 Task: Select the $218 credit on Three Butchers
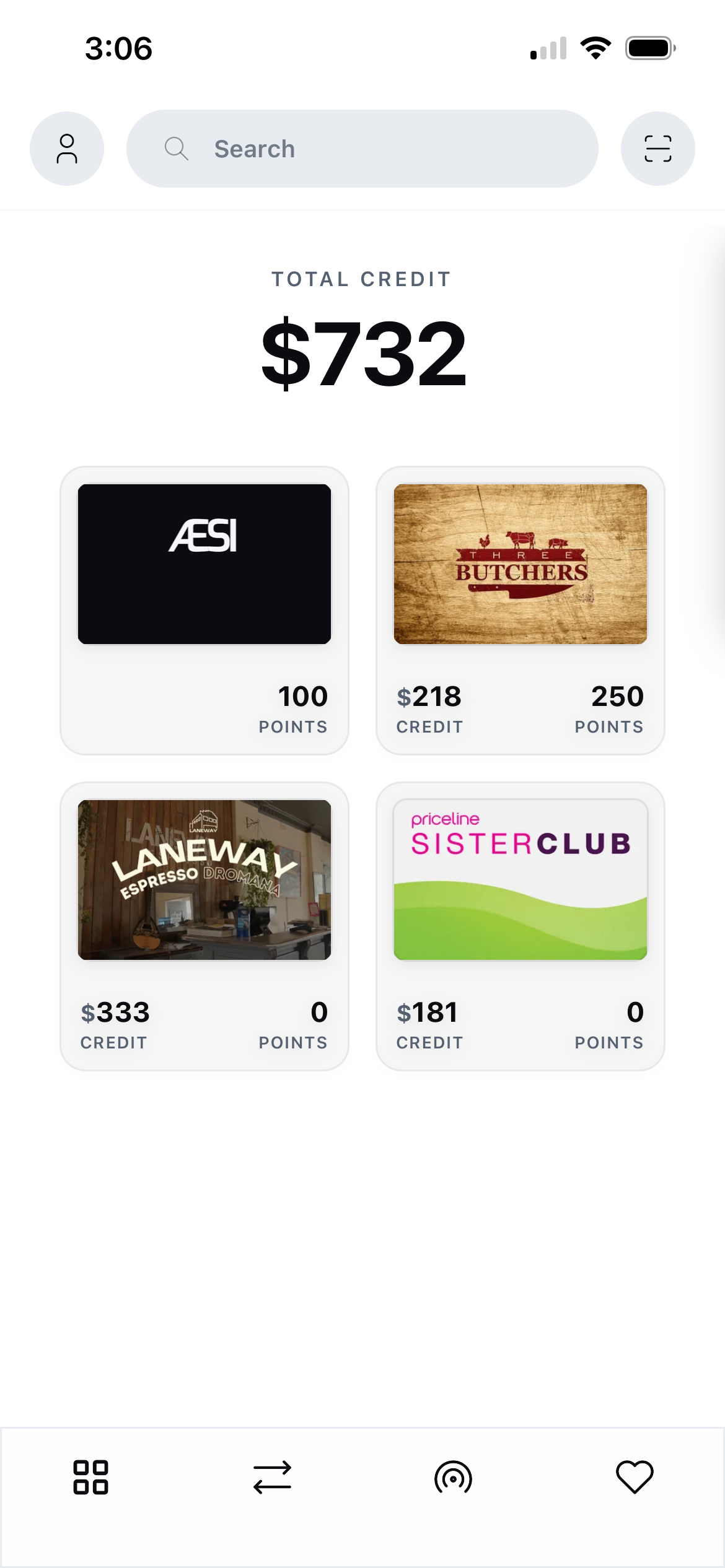[x=429, y=697]
